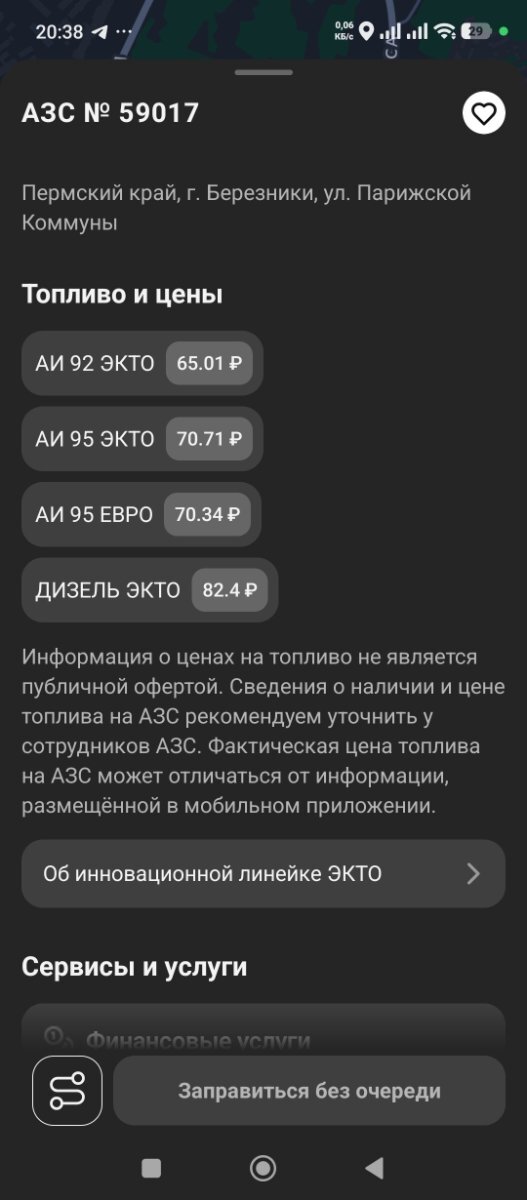This screenshot has width=527, height=1200.
Task: Tap Заправиться без очереди button
Action: 309,1091
